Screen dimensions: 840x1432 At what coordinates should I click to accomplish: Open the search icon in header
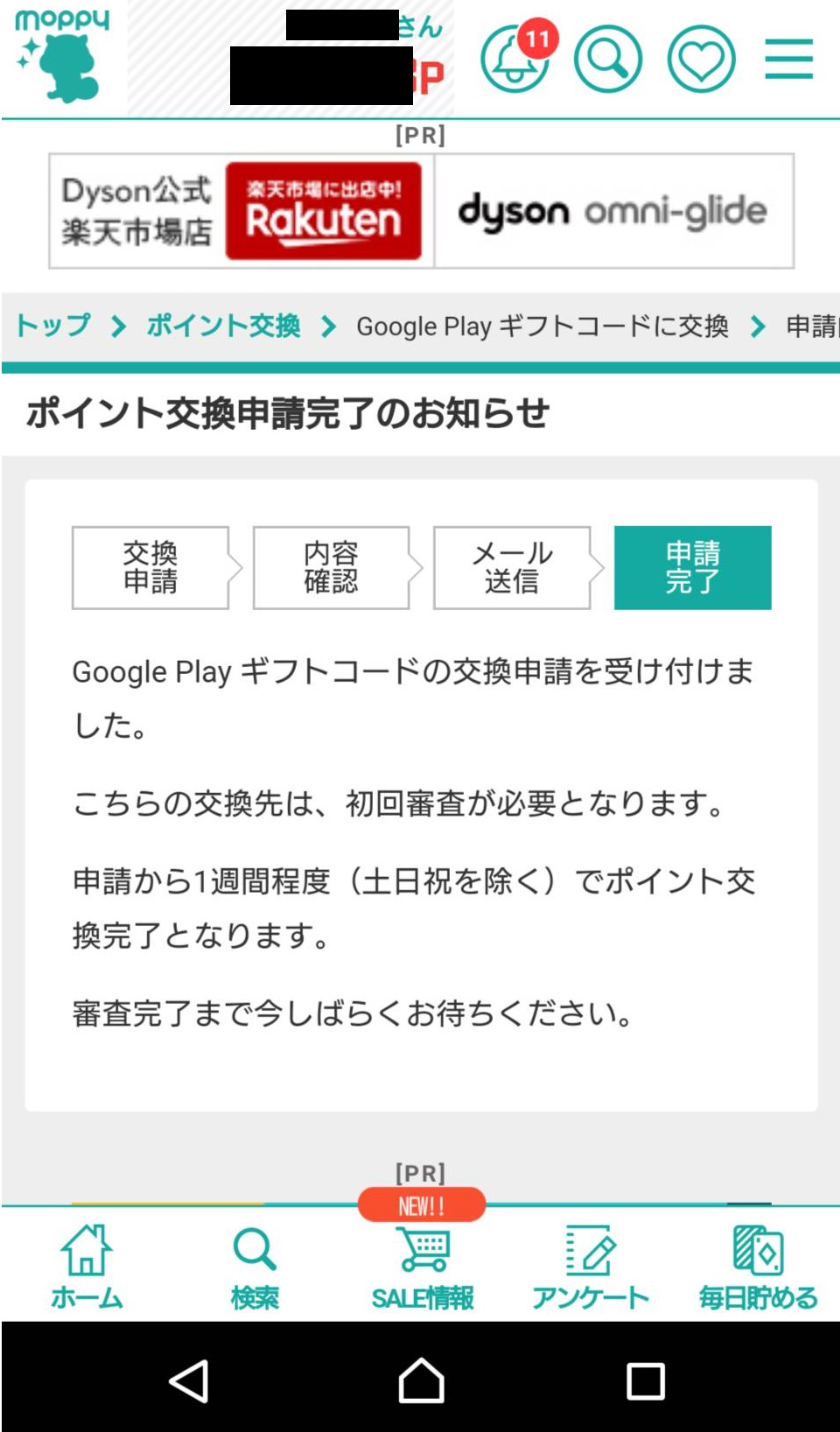pyautogui.click(x=607, y=60)
